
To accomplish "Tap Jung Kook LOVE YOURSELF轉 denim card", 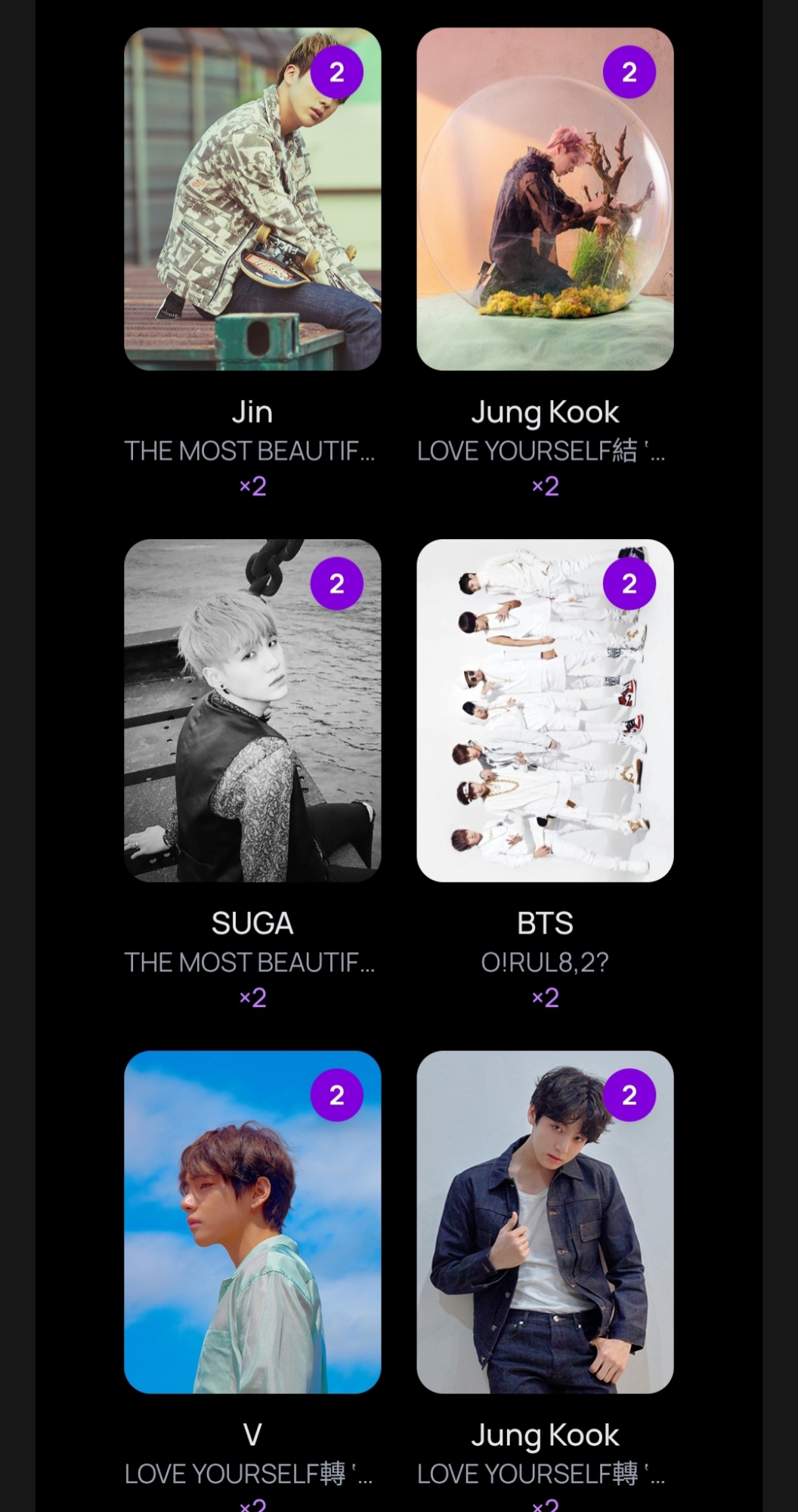I will tap(545, 1222).
